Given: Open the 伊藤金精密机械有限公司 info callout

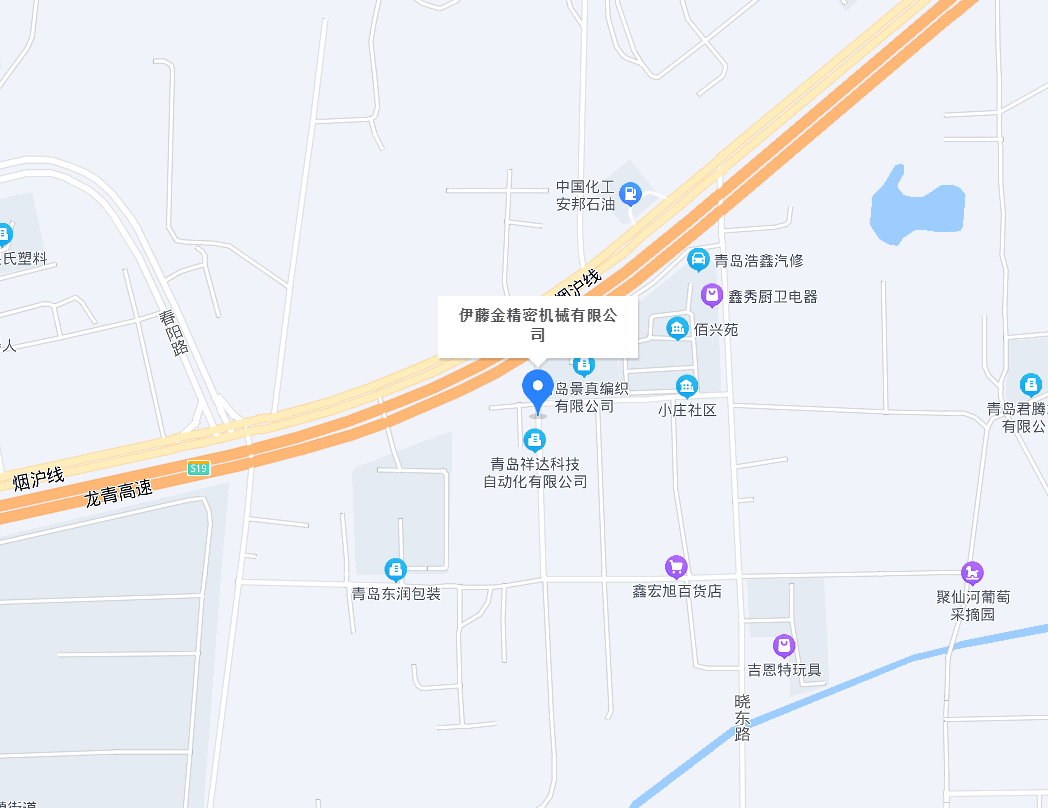Looking at the screenshot, I should click(x=537, y=325).
